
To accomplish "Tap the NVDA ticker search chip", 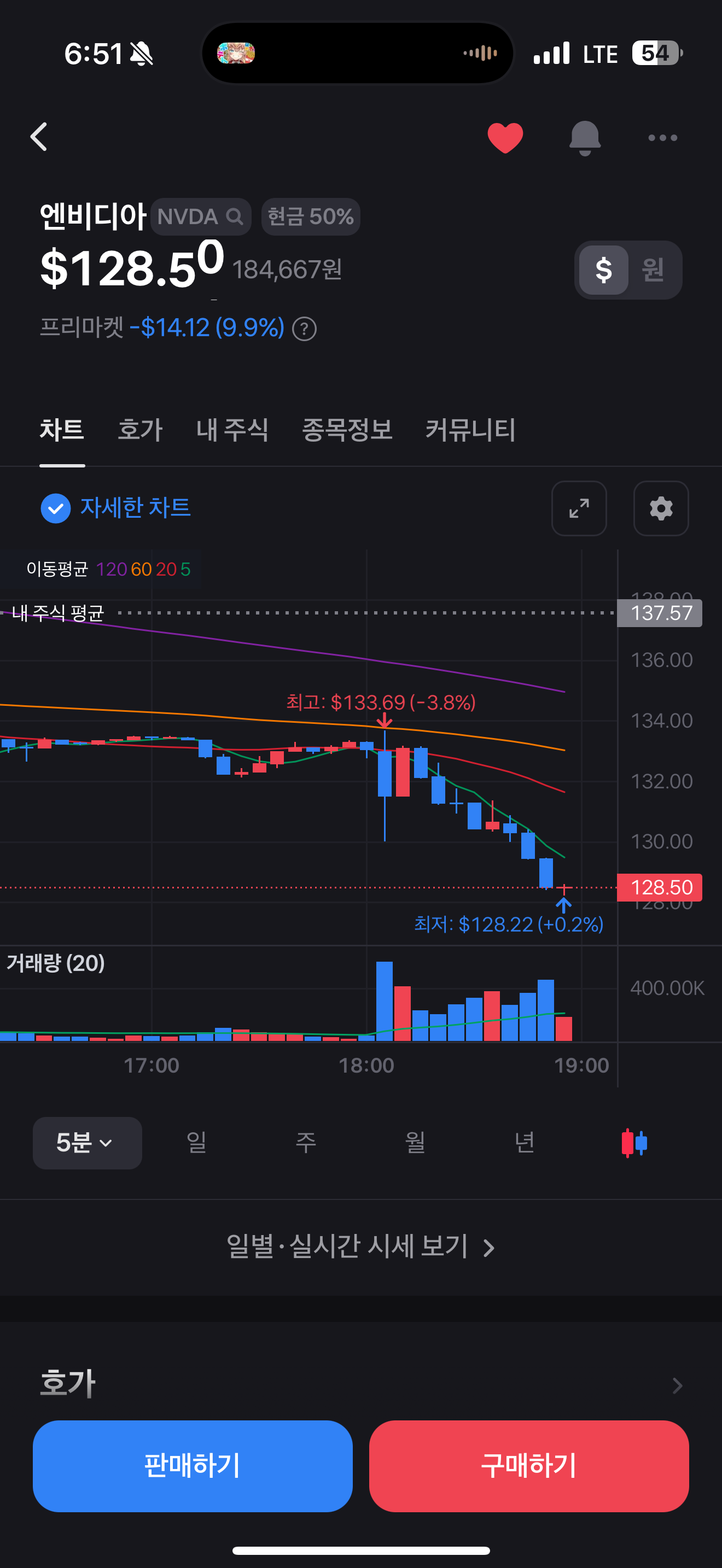I will coord(200,217).
